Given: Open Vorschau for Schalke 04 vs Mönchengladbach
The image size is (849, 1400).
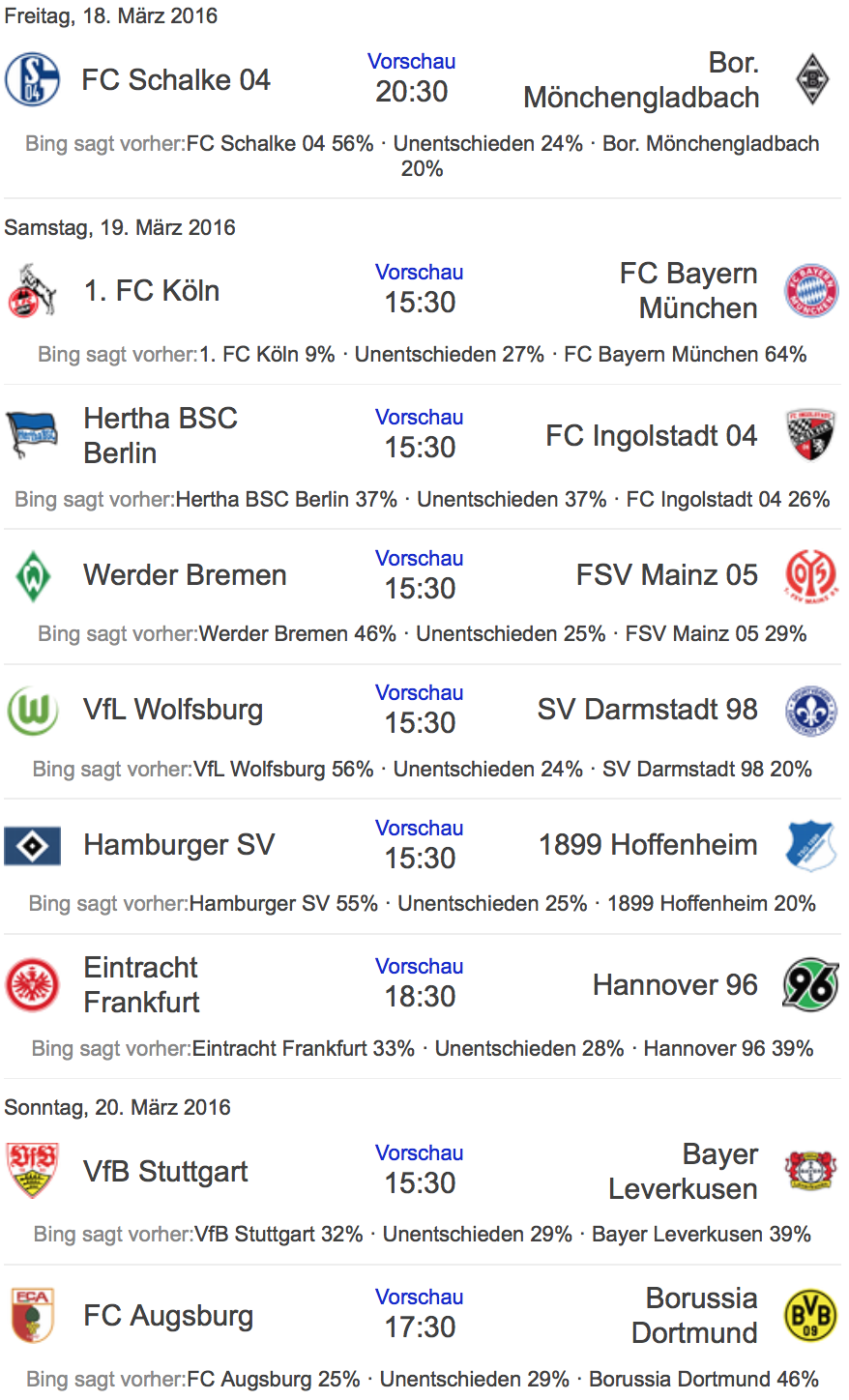Looking at the screenshot, I should [x=411, y=62].
